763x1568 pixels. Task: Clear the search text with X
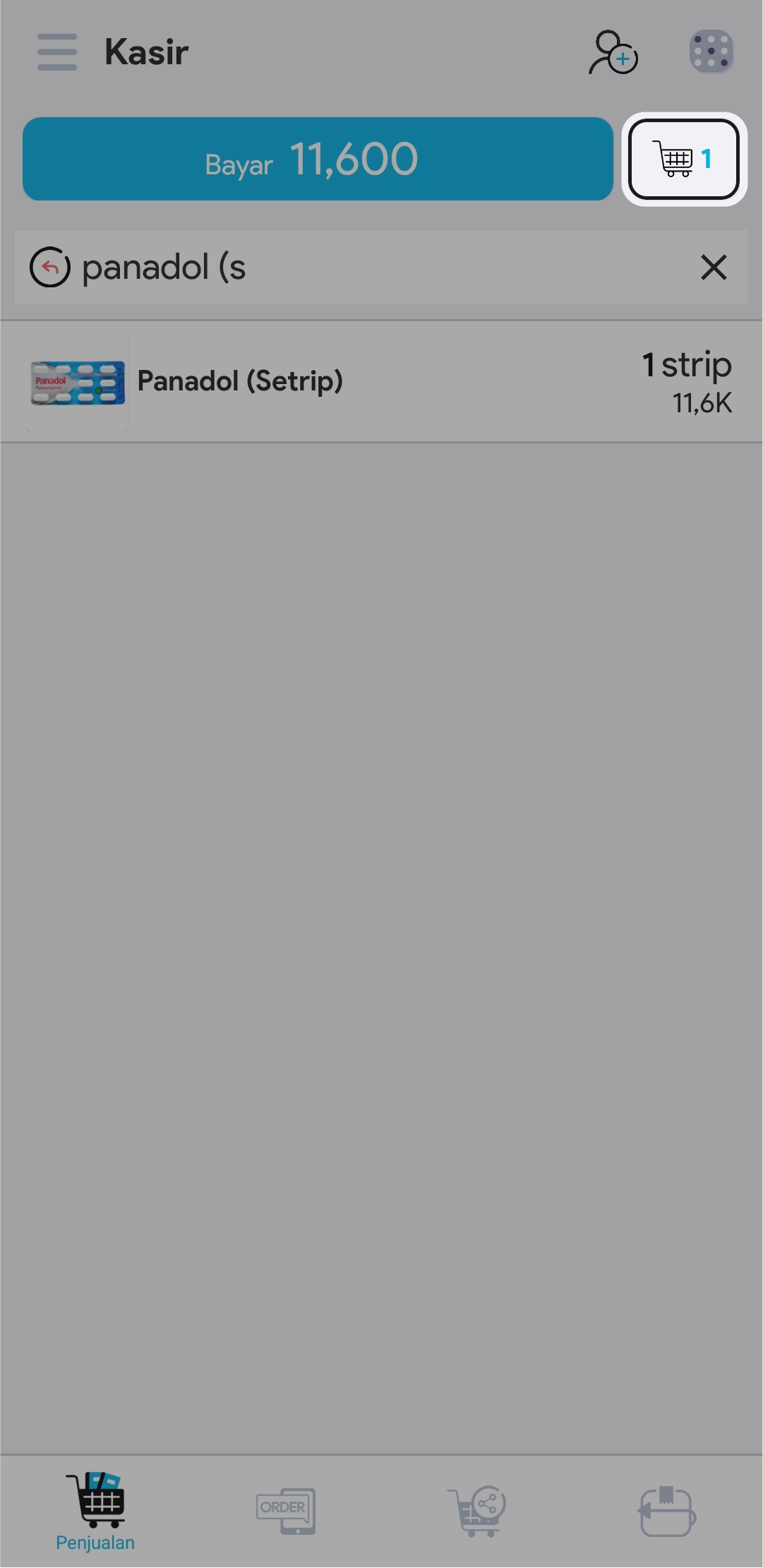(x=714, y=268)
